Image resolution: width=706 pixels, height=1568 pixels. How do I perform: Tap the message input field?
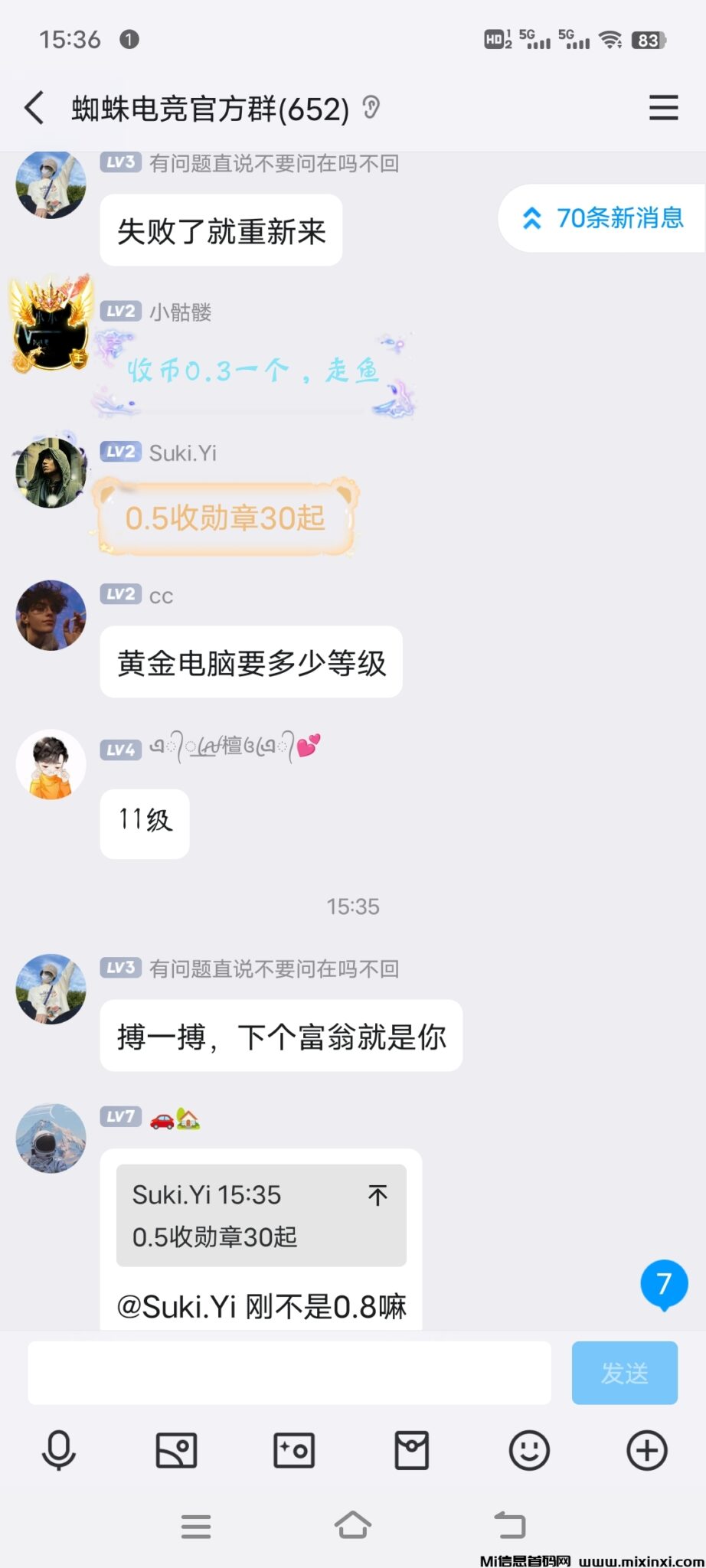288,1373
